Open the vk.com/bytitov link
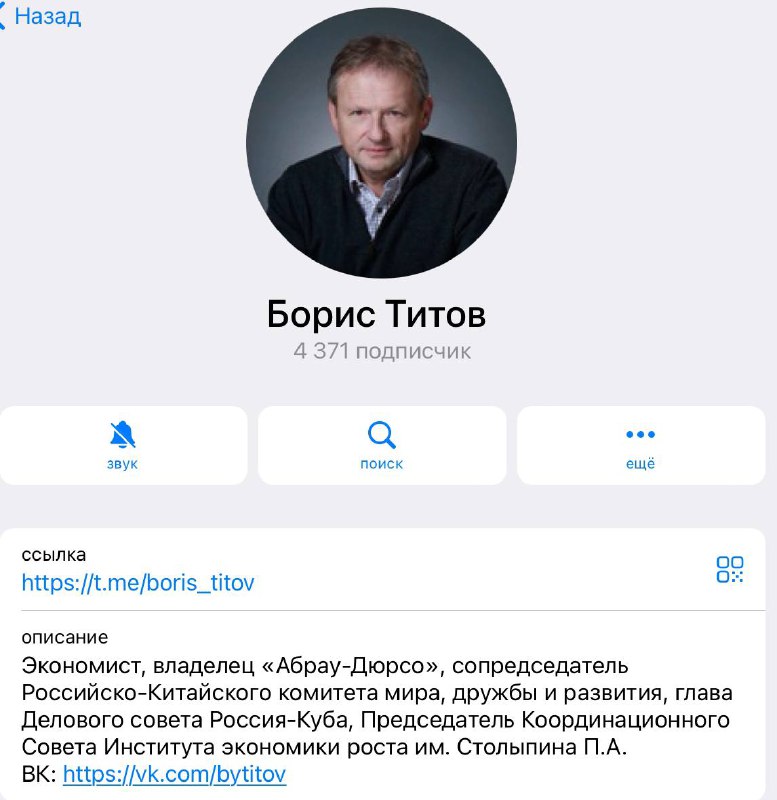This screenshot has width=777, height=800. pos(174,774)
